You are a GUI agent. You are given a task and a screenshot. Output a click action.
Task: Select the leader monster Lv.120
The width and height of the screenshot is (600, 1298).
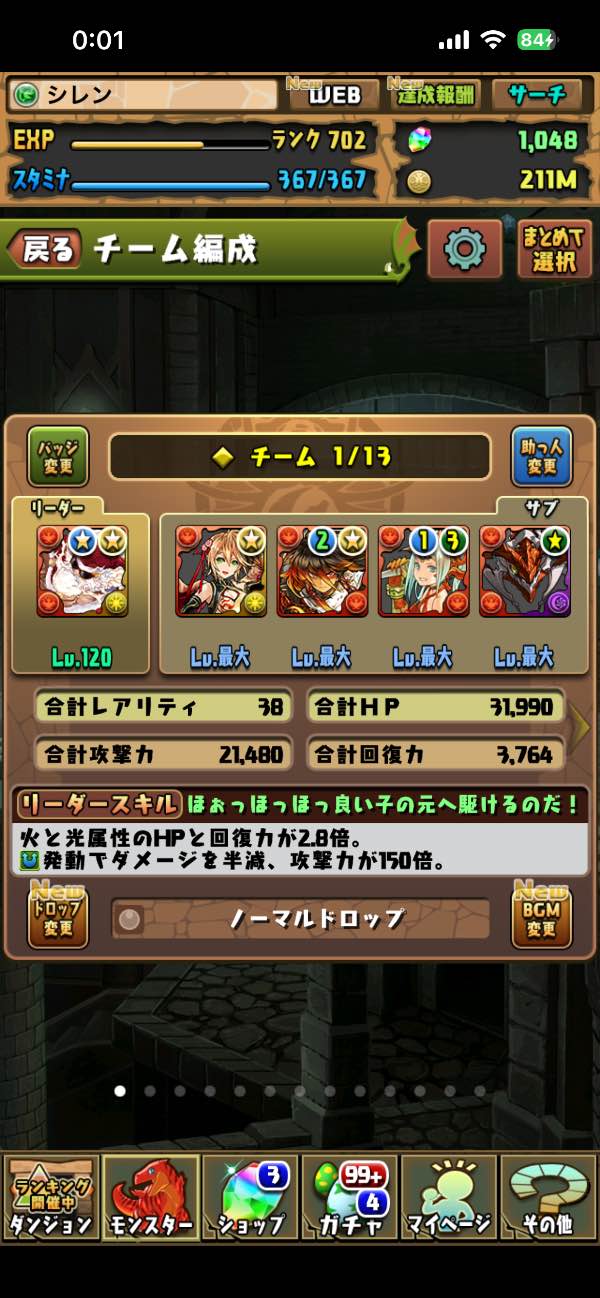(x=82, y=572)
